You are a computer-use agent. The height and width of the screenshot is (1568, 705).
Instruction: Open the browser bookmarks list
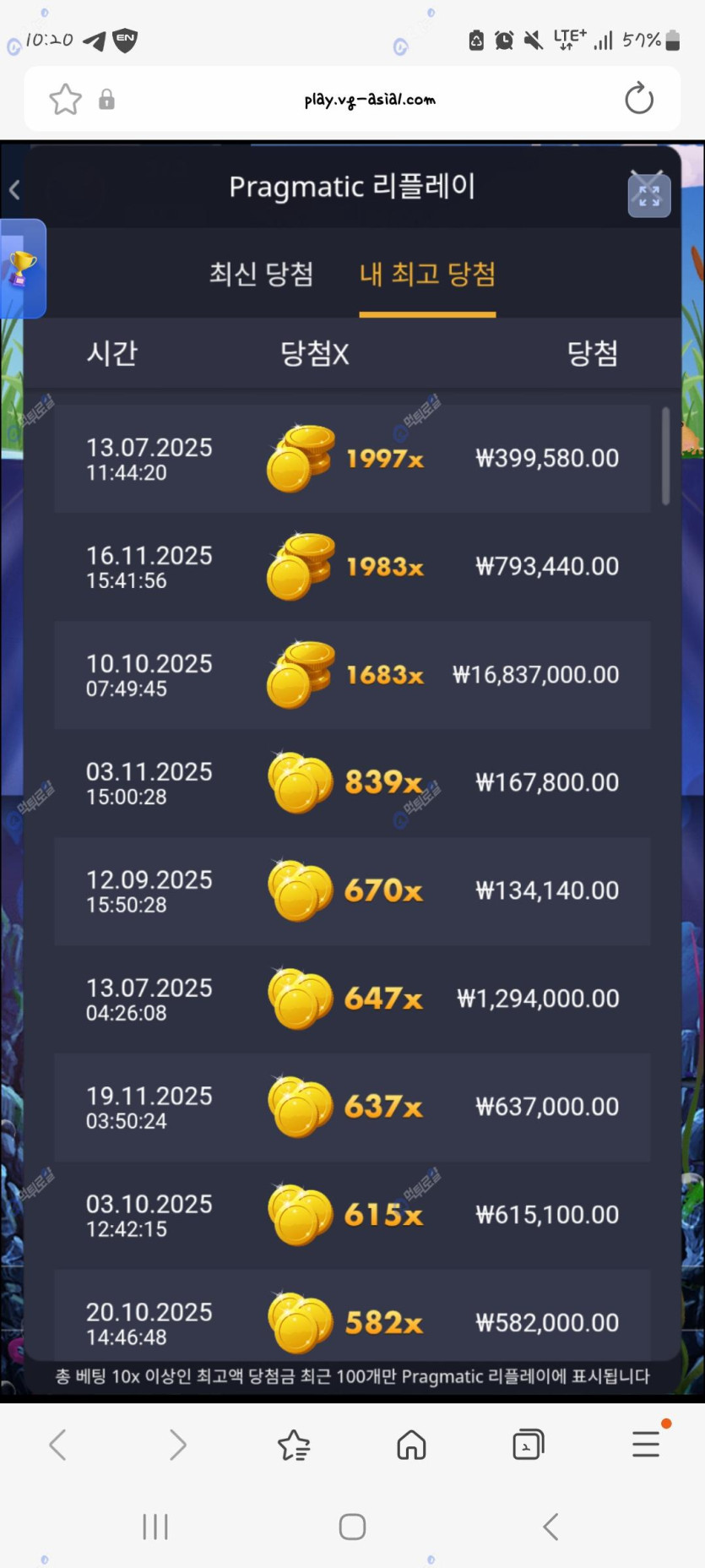(x=294, y=1445)
